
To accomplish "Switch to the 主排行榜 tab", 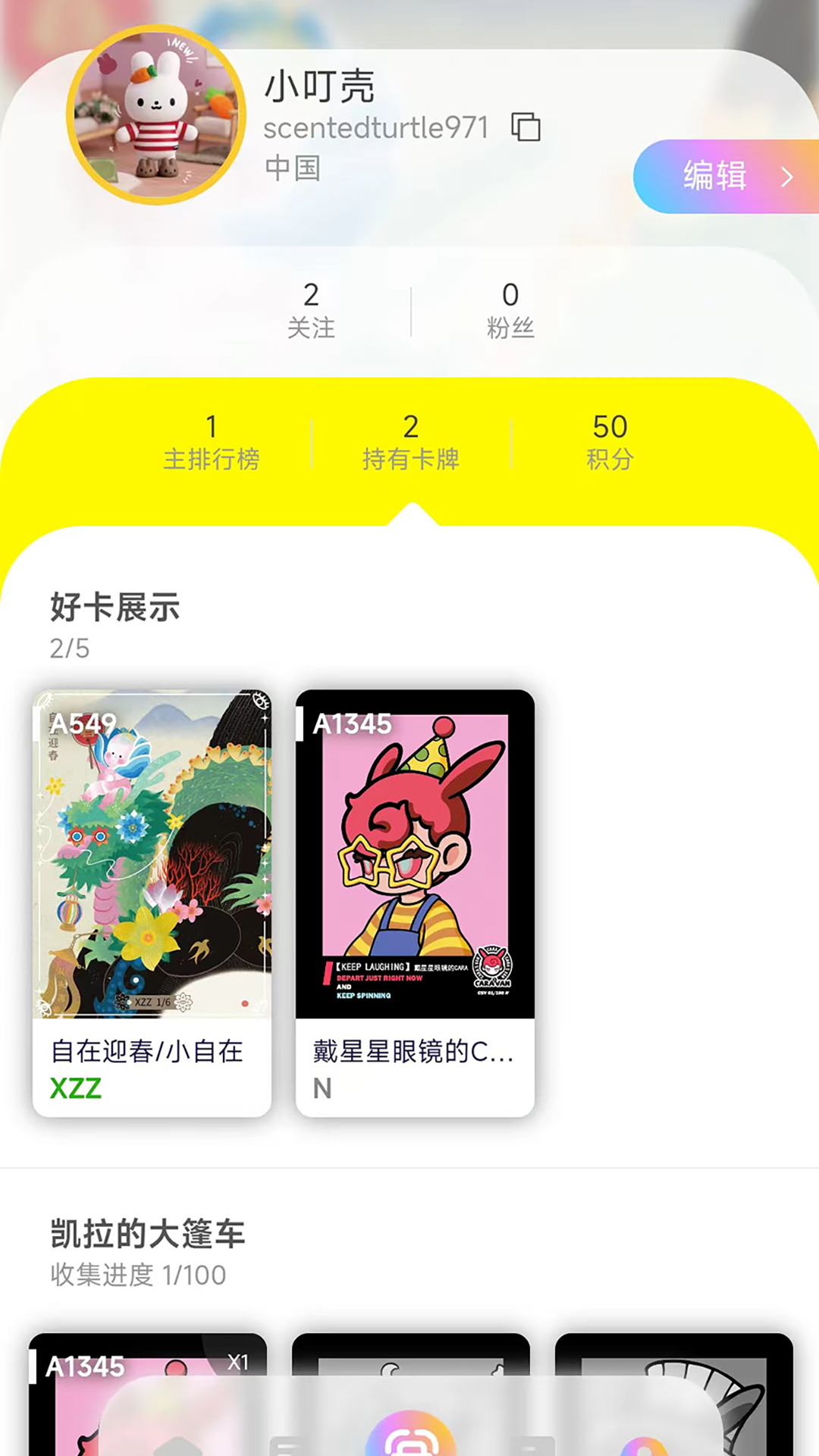I will (212, 442).
